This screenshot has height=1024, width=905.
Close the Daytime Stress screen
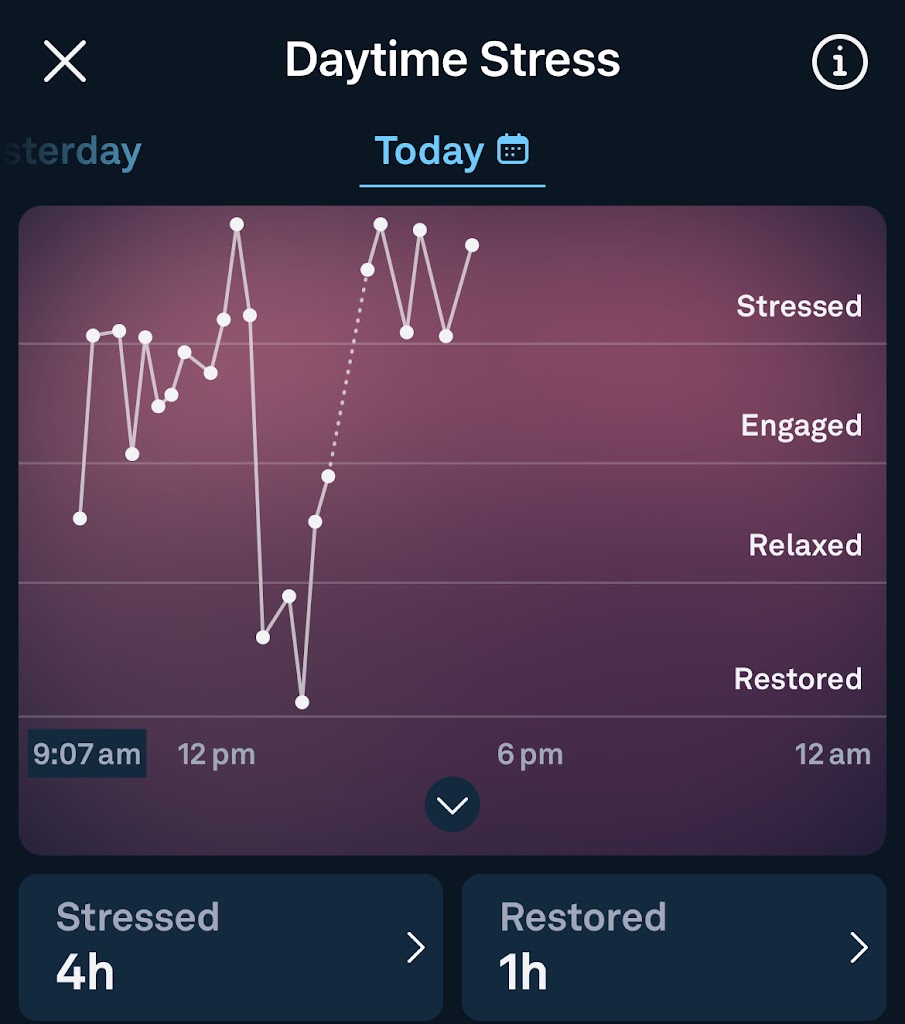[x=65, y=61]
